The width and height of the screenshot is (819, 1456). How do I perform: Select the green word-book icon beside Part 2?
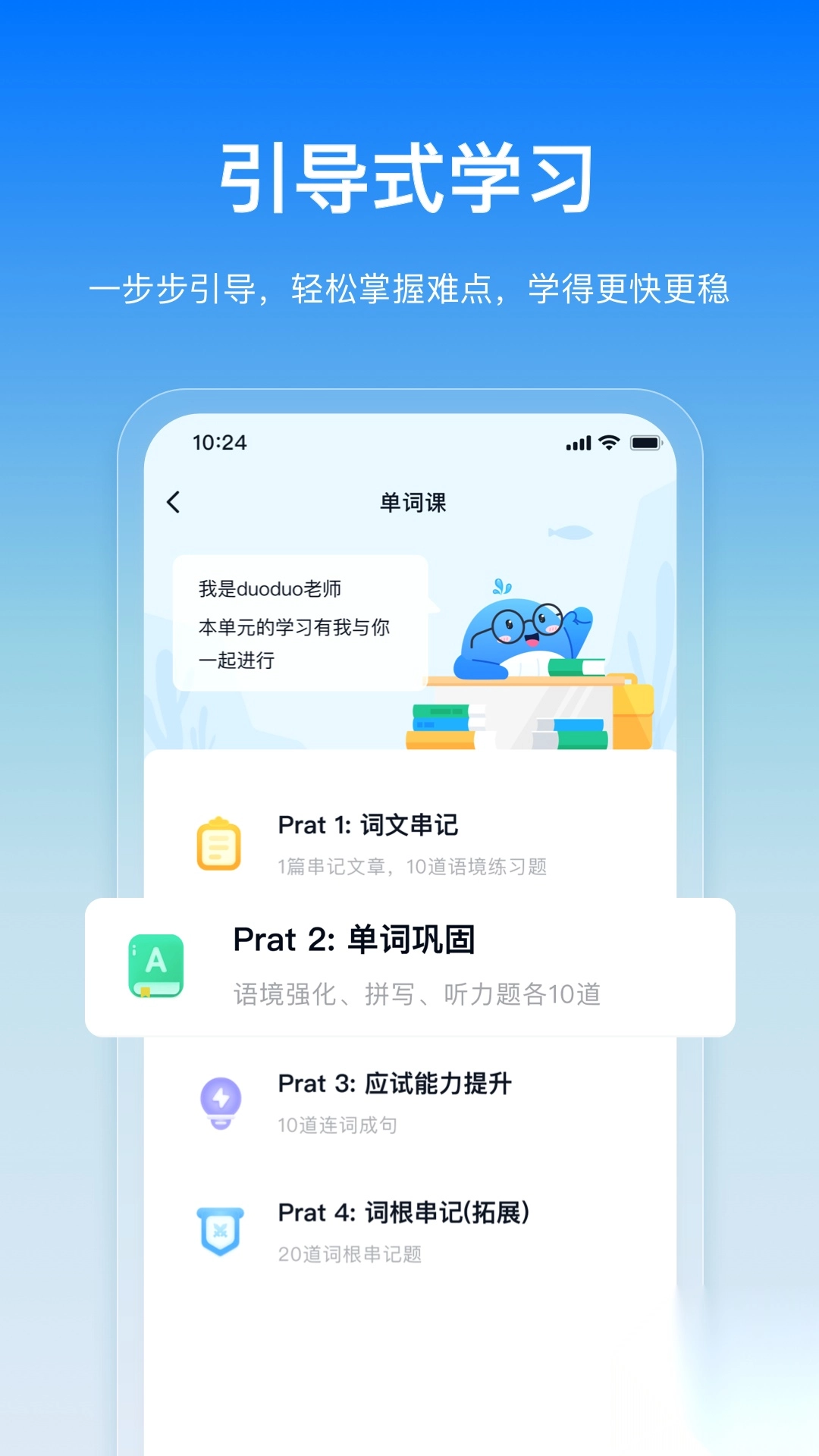click(x=155, y=965)
